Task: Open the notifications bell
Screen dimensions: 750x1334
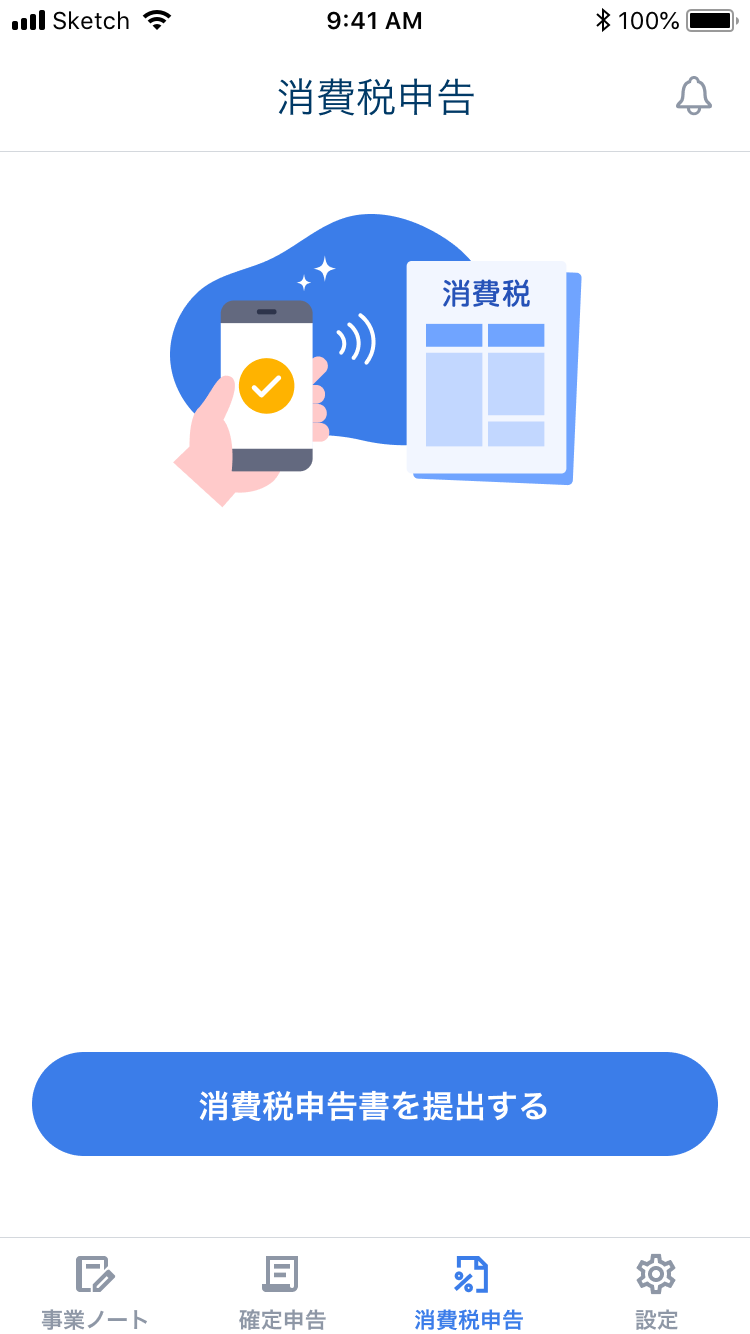Action: tap(693, 96)
